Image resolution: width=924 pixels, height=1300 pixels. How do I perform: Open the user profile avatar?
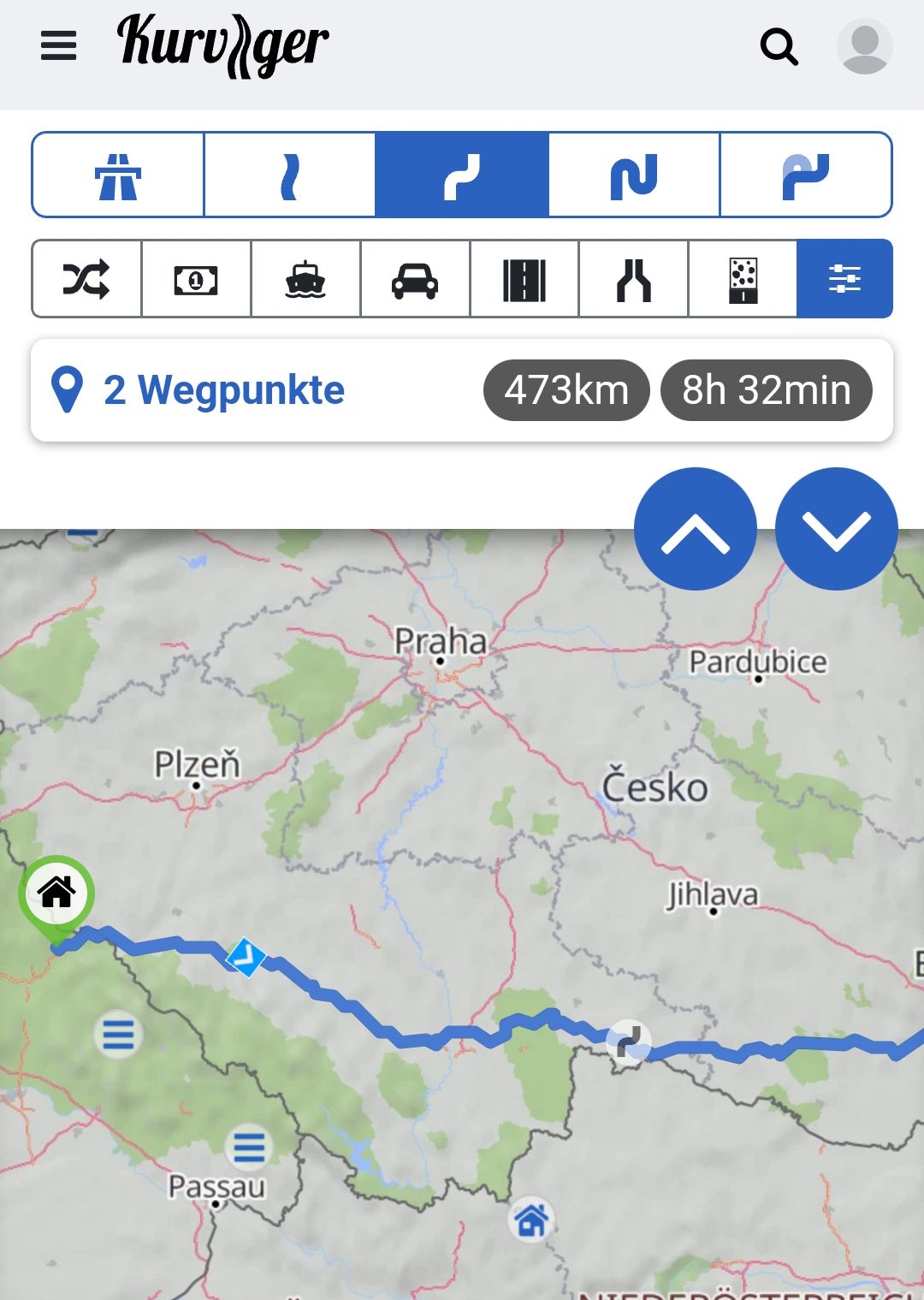point(864,46)
